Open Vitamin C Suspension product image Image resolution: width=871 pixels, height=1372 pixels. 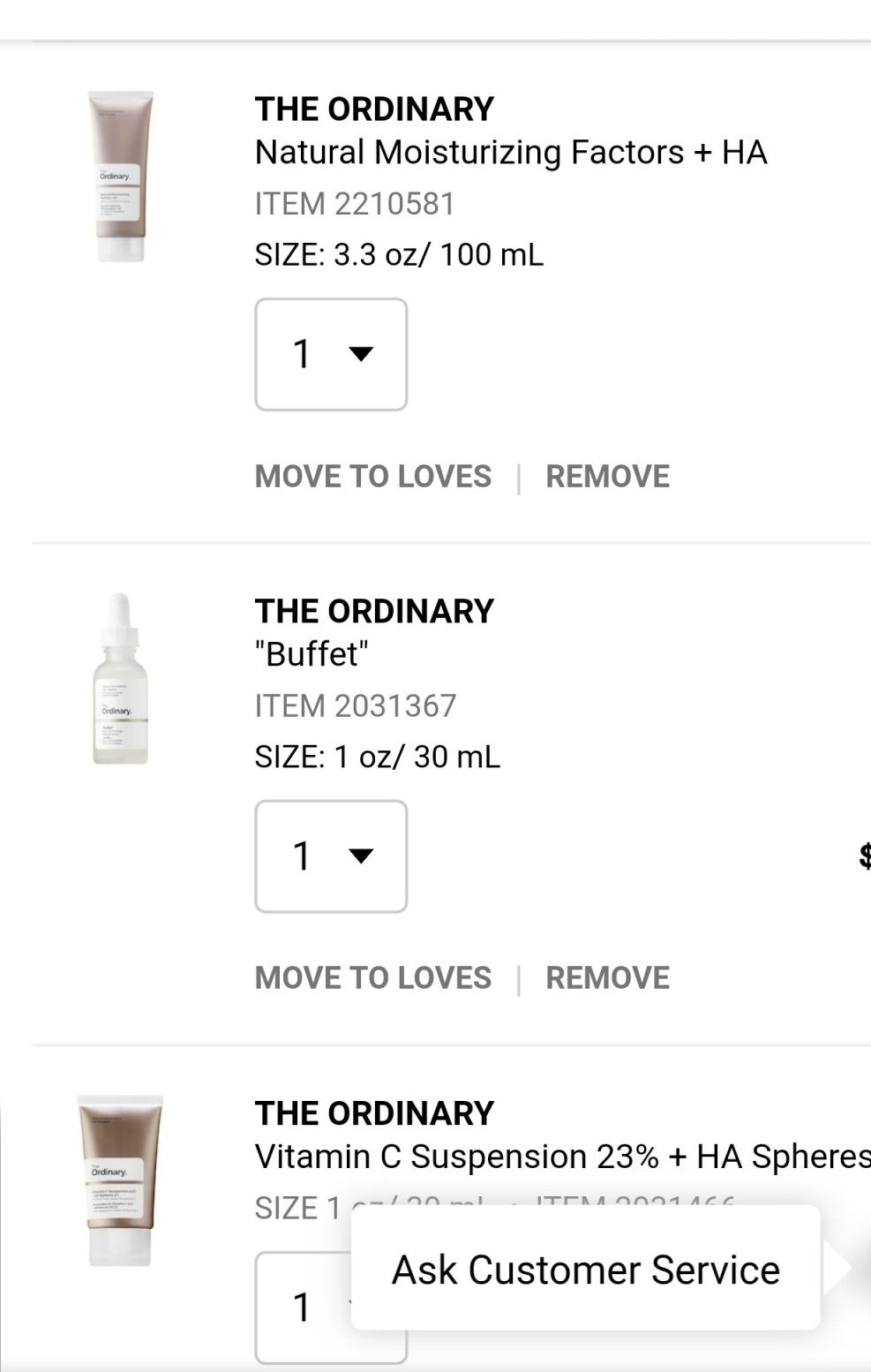coord(120,1180)
